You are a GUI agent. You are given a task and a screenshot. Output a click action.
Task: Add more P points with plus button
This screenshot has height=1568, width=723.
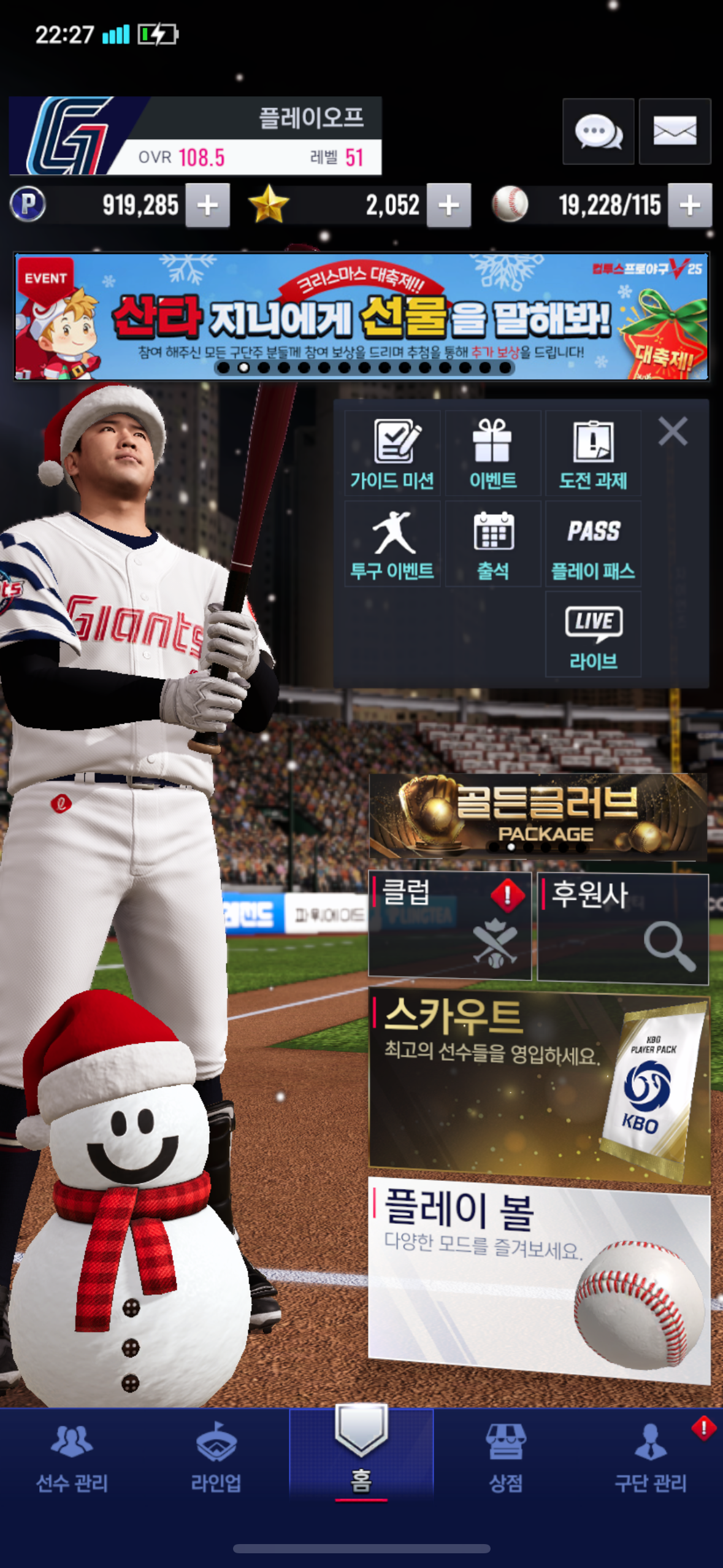[x=207, y=206]
